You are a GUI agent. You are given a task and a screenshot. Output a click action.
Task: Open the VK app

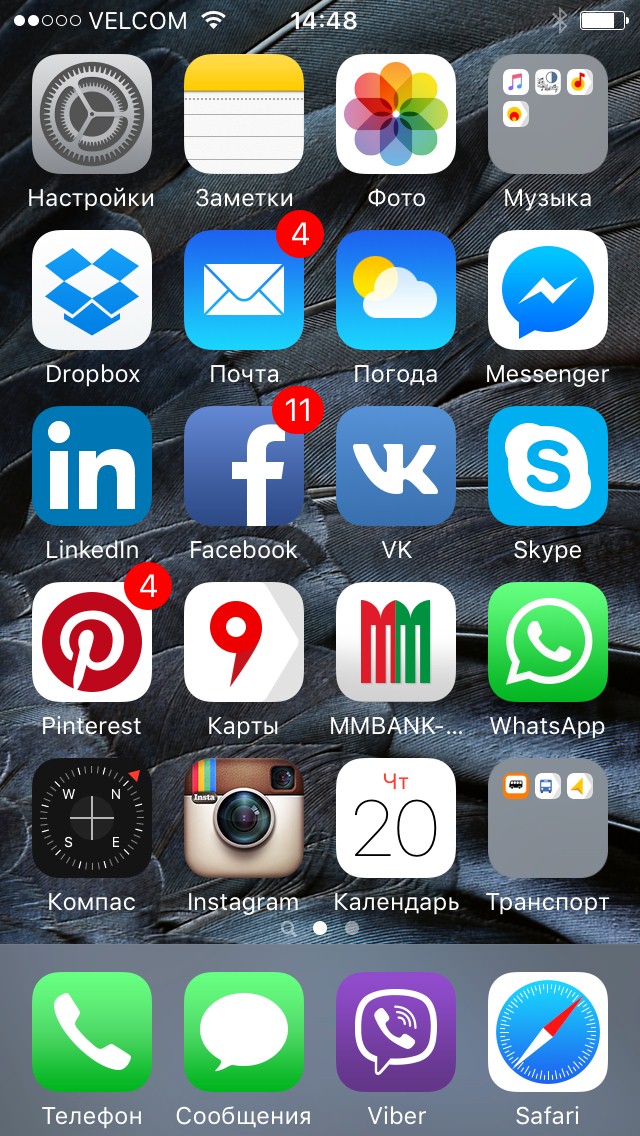396,466
